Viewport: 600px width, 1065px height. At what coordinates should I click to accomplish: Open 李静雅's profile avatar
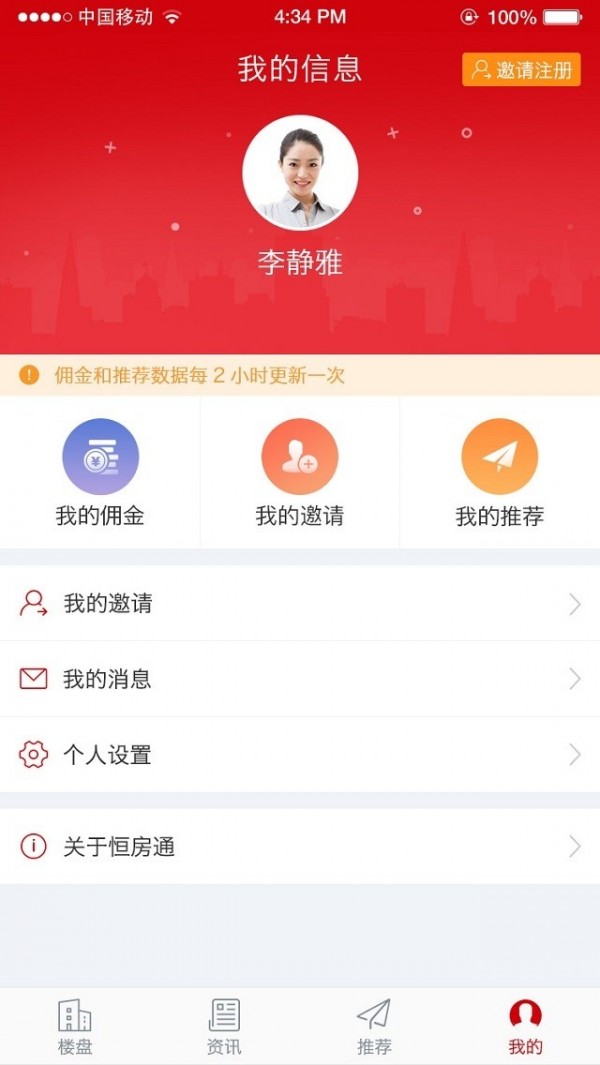point(300,173)
